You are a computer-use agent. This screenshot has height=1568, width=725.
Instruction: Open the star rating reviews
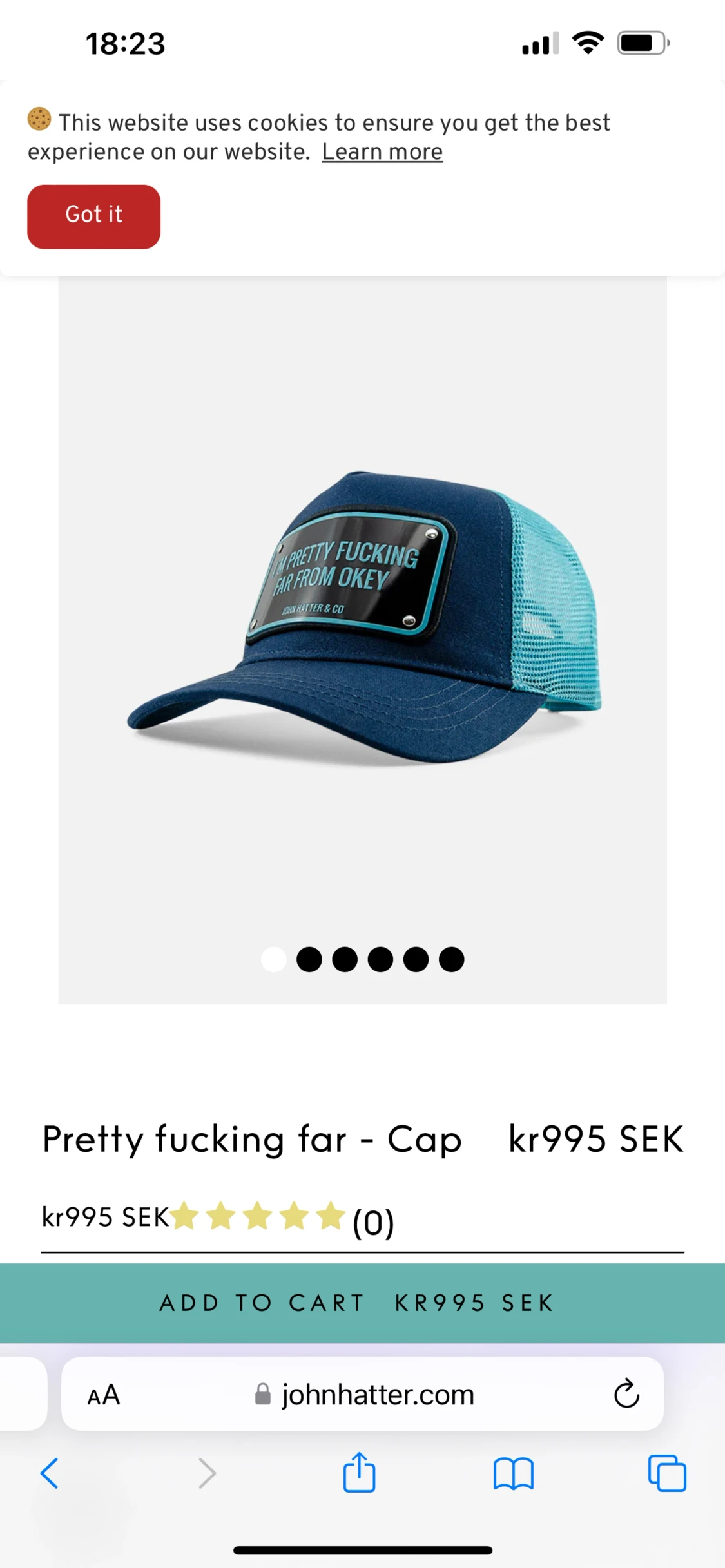(x=258, y=1216)
